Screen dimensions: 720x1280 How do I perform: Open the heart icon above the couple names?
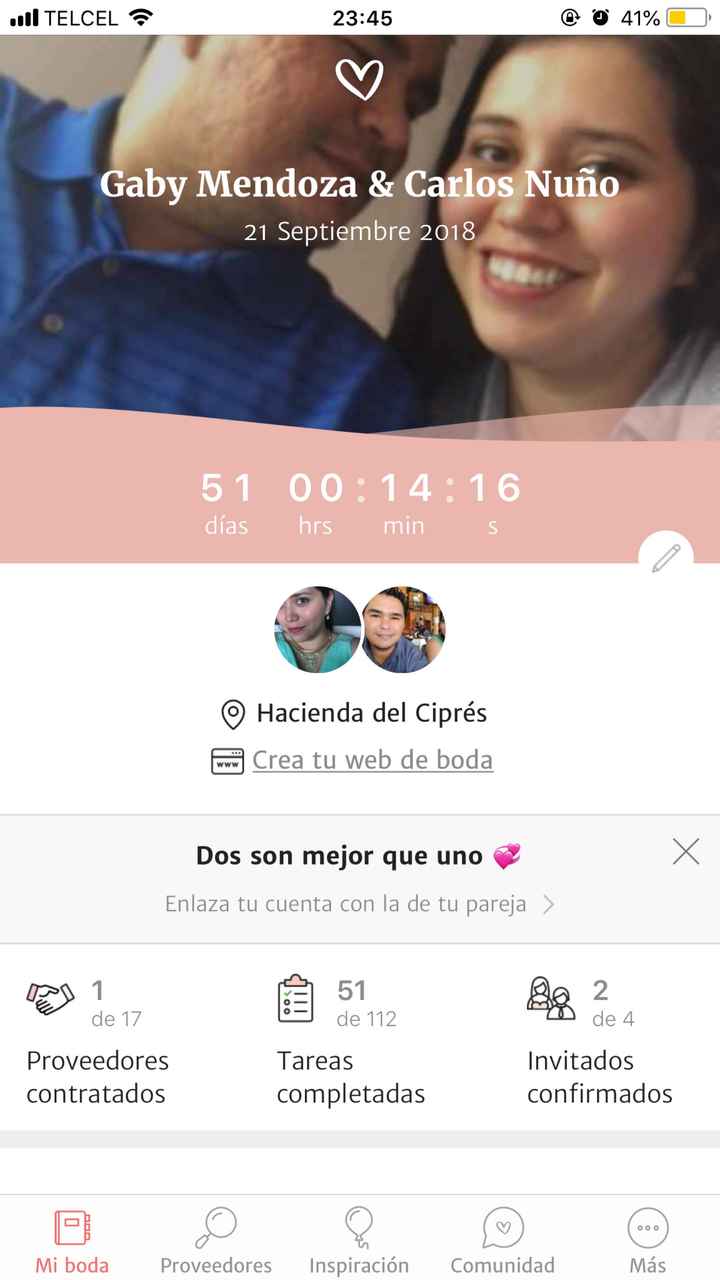pyautogui.click(x=360, y=78)
